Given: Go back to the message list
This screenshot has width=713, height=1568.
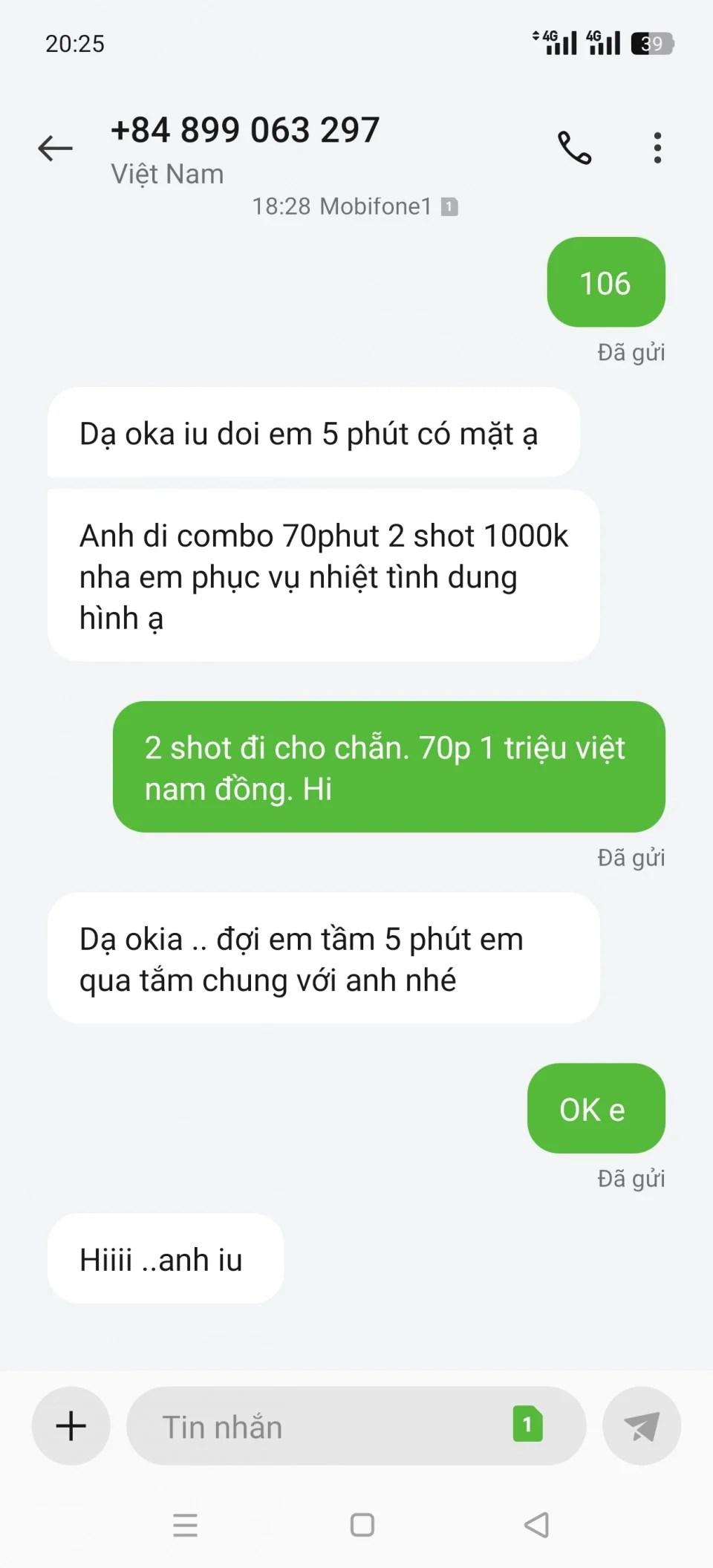Looking at the screenshot, I should (x=56, y=149).
